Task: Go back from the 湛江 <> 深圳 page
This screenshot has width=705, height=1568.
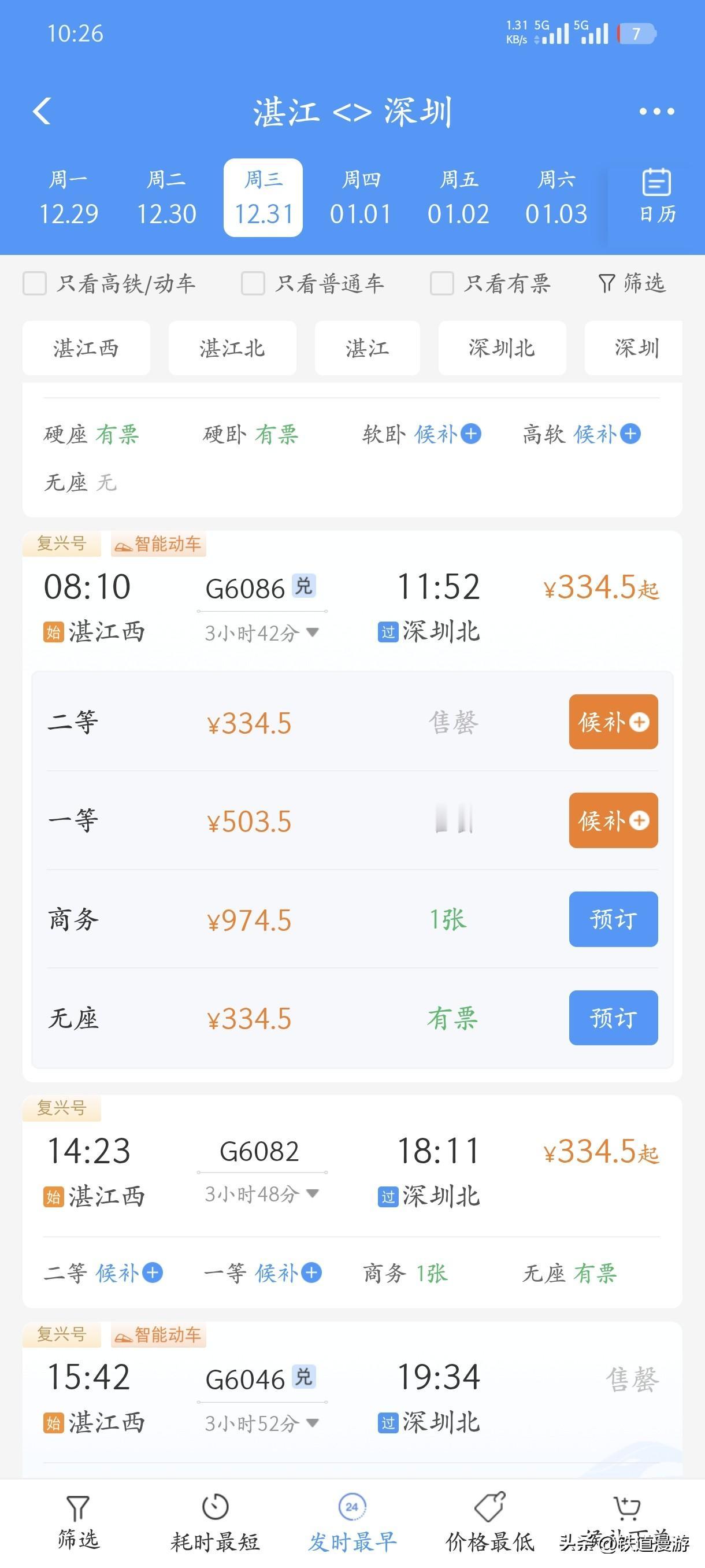Action: pos(42,112)
